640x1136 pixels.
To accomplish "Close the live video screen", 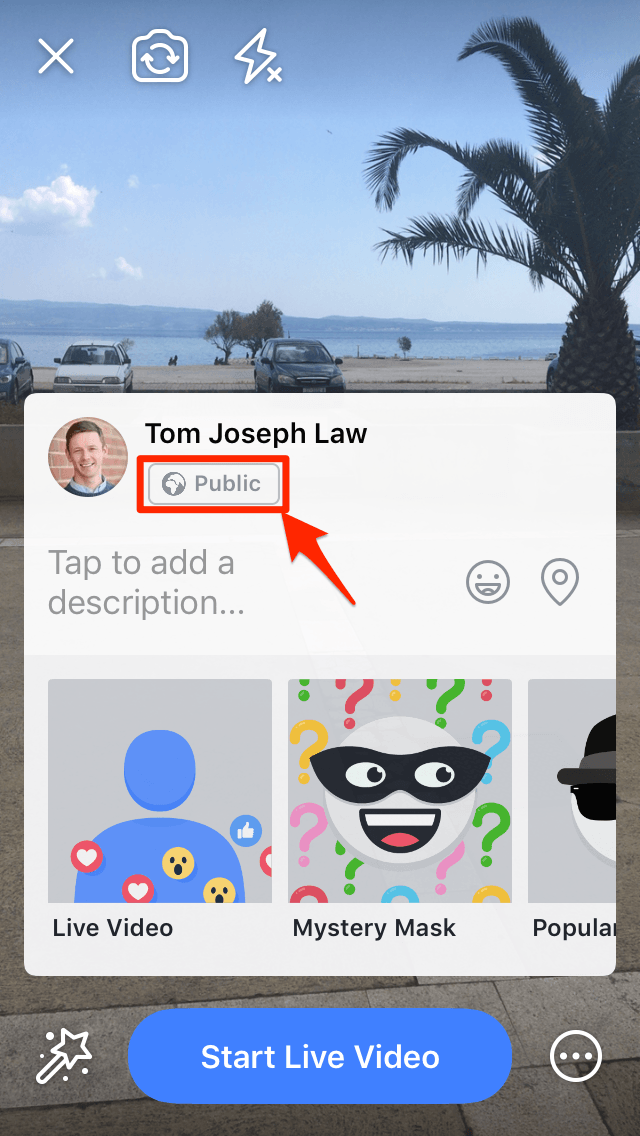I will [x=56, y=57].
